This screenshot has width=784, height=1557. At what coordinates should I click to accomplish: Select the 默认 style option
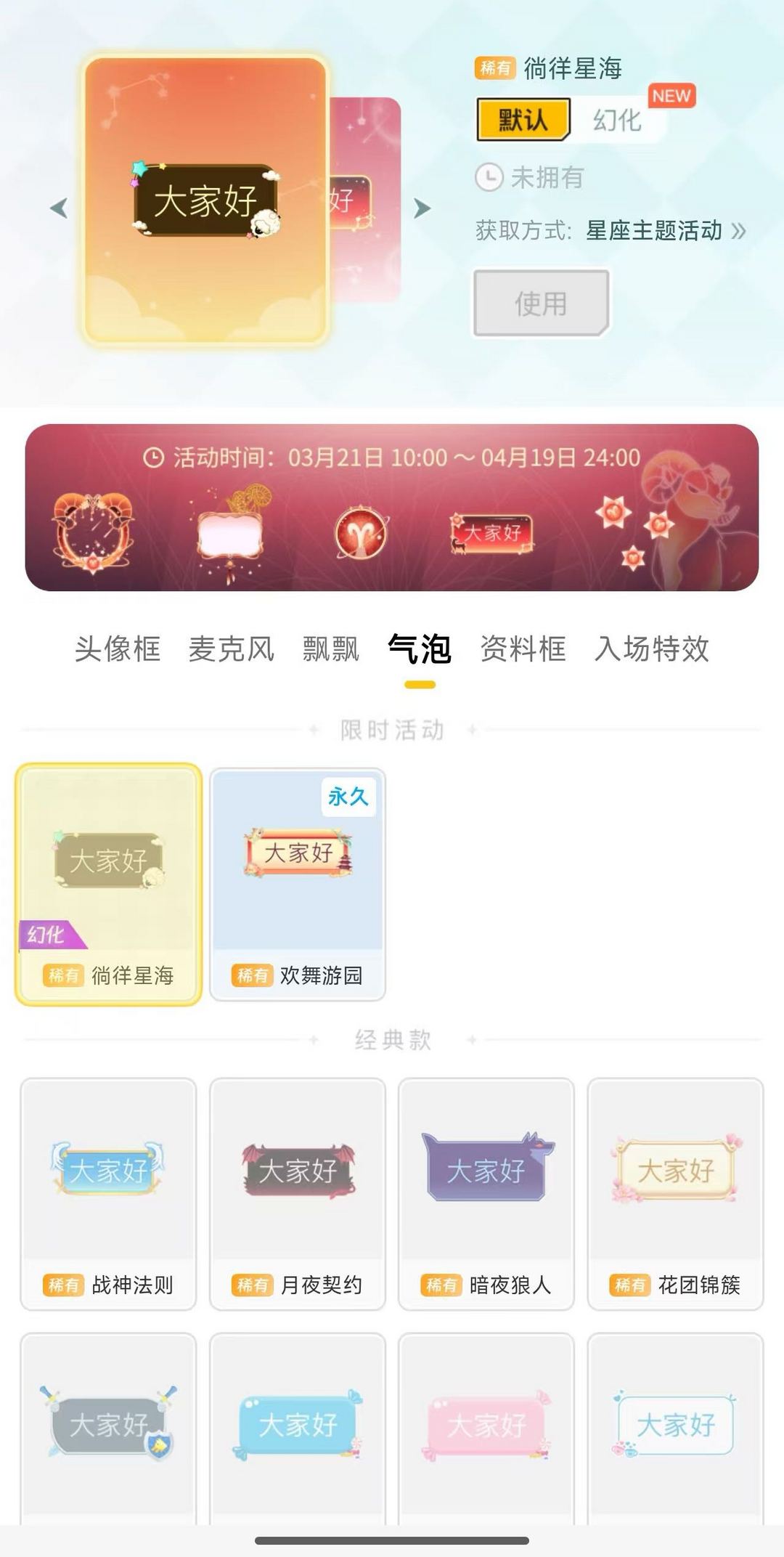(523, 120)
